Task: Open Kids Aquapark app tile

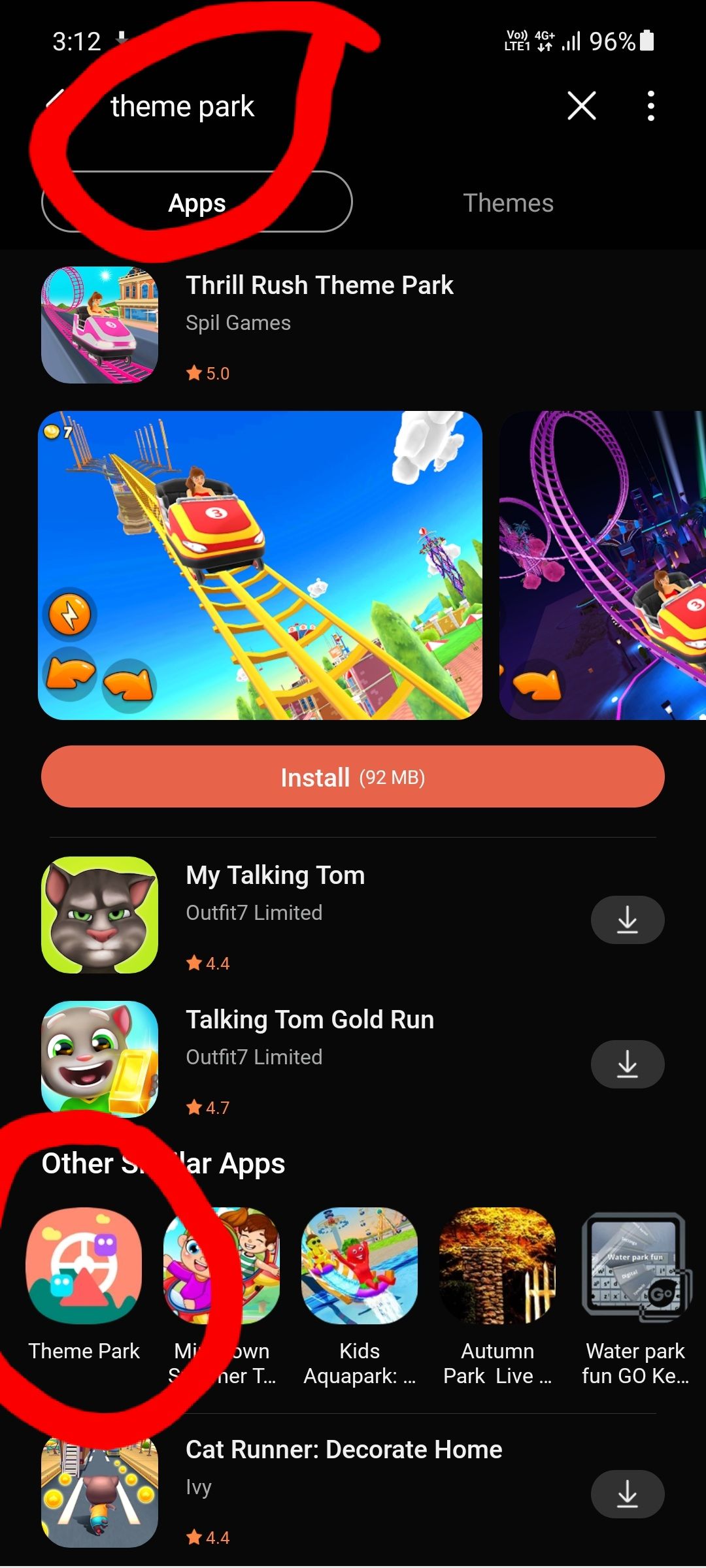Action: click(x=360, y=1266)
